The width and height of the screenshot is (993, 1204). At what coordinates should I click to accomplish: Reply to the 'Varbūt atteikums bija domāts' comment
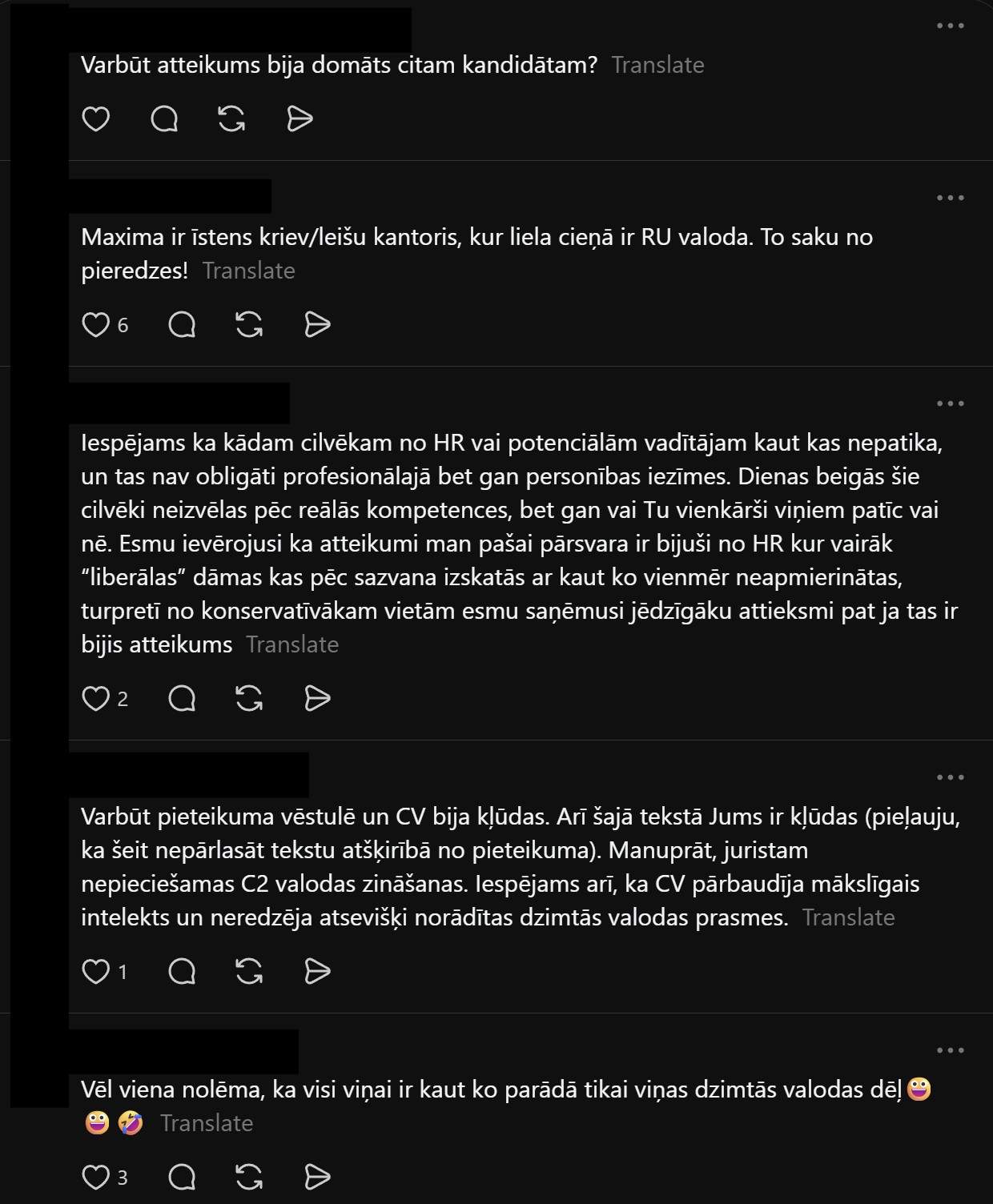pos(164,118)
